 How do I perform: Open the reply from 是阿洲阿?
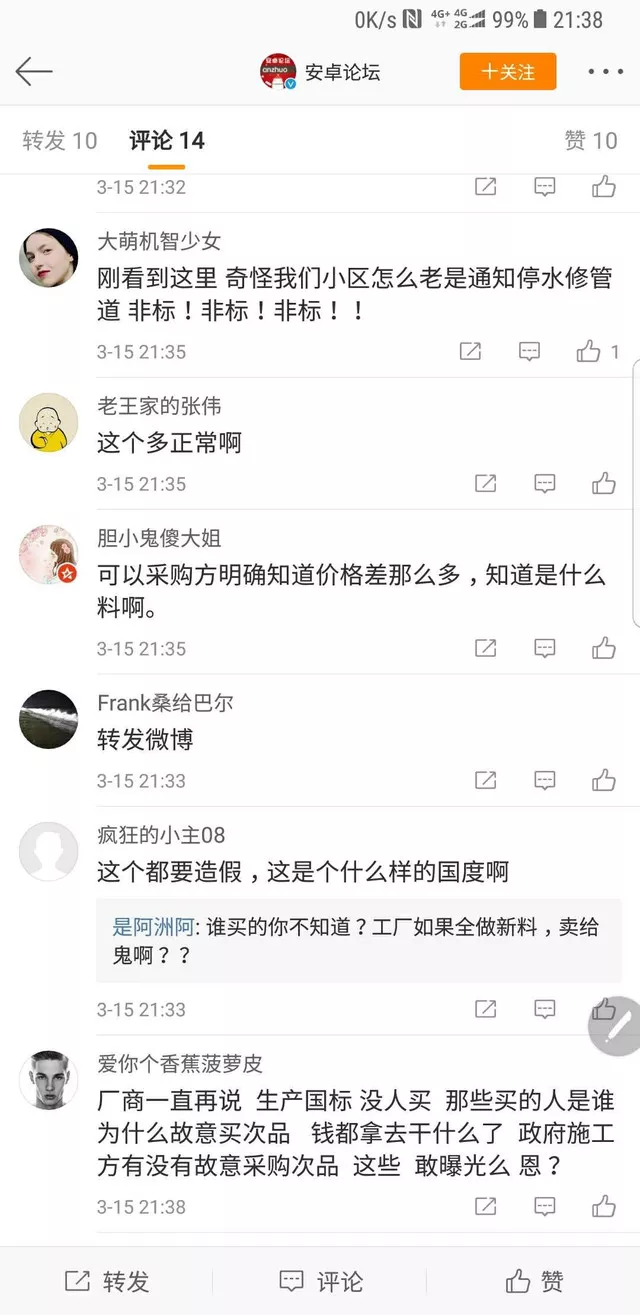coord(355,941)
